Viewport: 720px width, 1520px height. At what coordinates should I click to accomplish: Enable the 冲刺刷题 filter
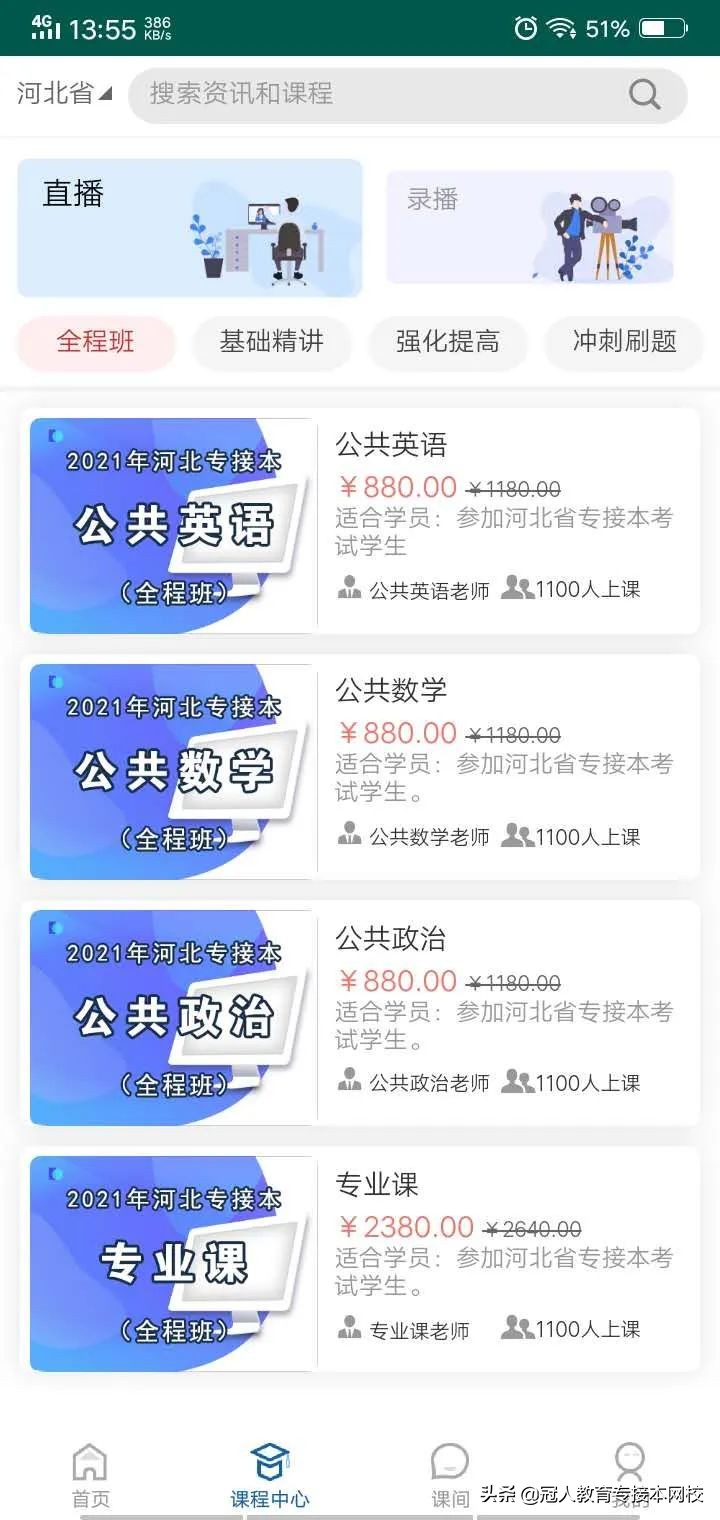click(623, 342)
